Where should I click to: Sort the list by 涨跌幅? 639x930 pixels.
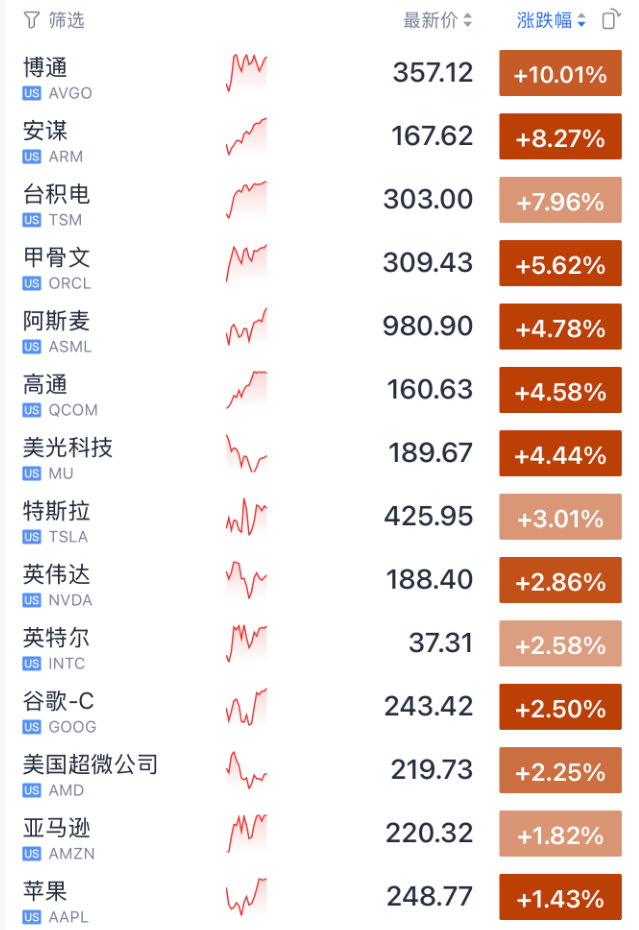coord(551,20)
